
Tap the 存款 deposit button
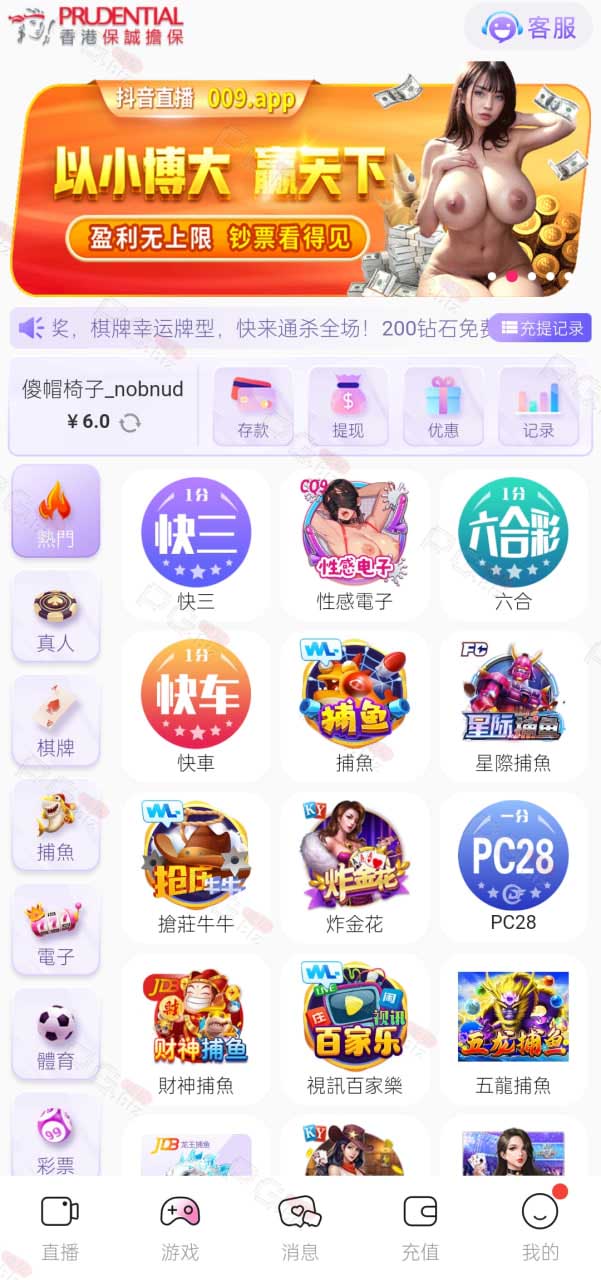coord(253,406)
